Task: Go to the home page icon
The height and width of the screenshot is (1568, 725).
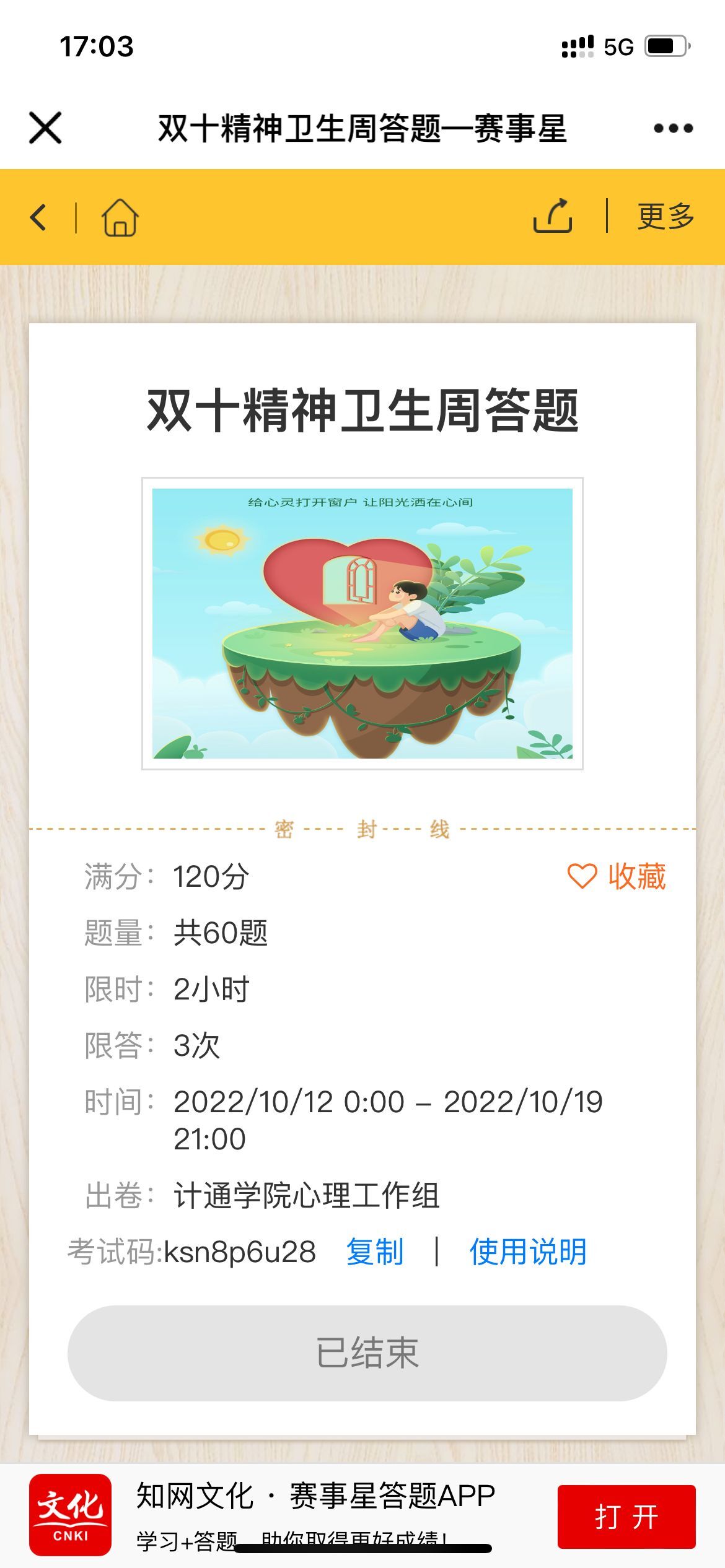Action: point(120,217)
